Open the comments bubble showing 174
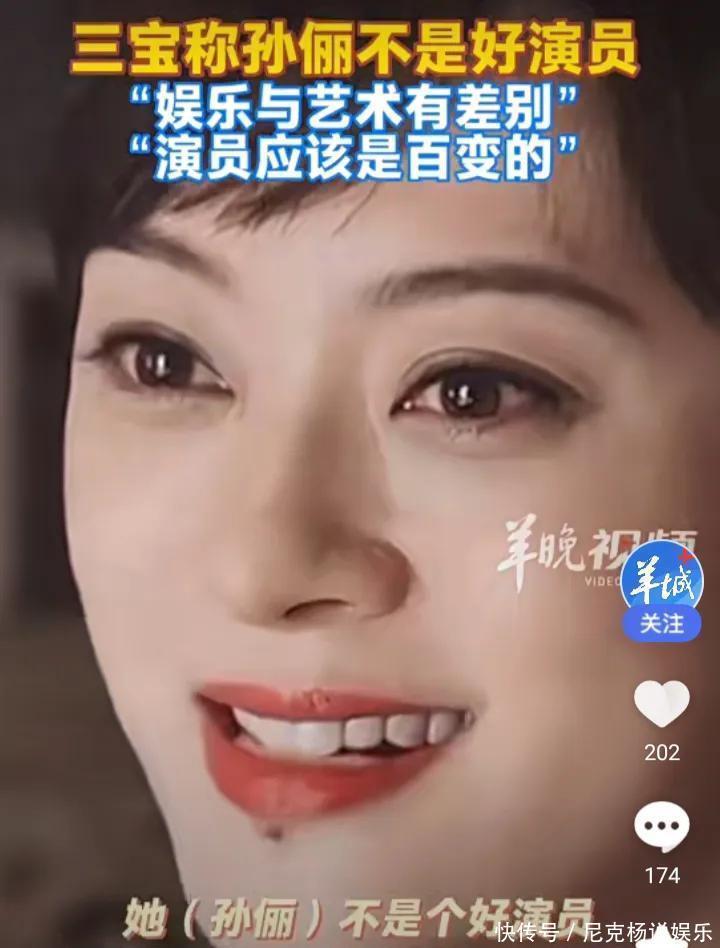The height and width of the screenshot is (948, 720). 662,828
